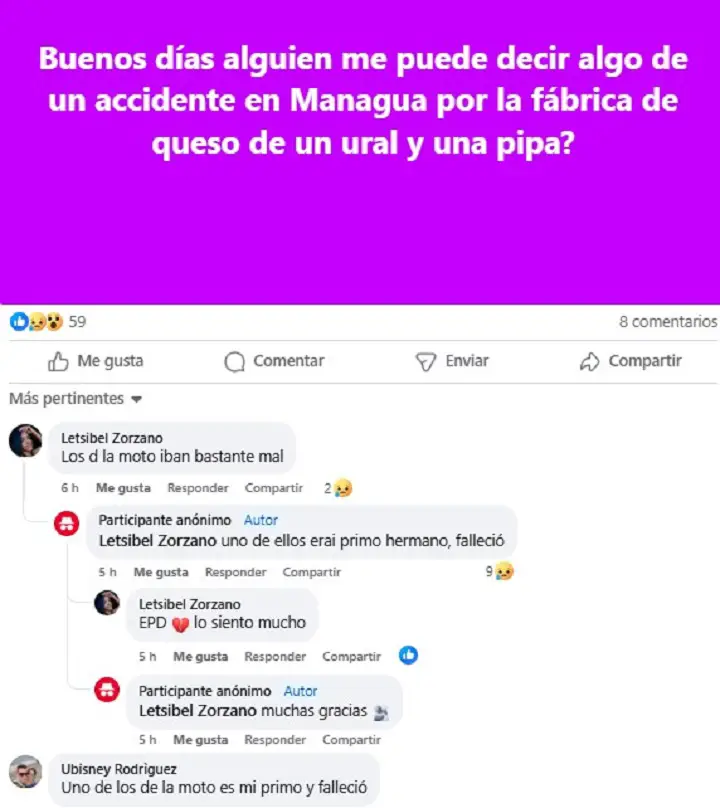Like the post with Me gusta button
Image resolution: width=720 pixels, height=808 pixels.
pos(96,361)
